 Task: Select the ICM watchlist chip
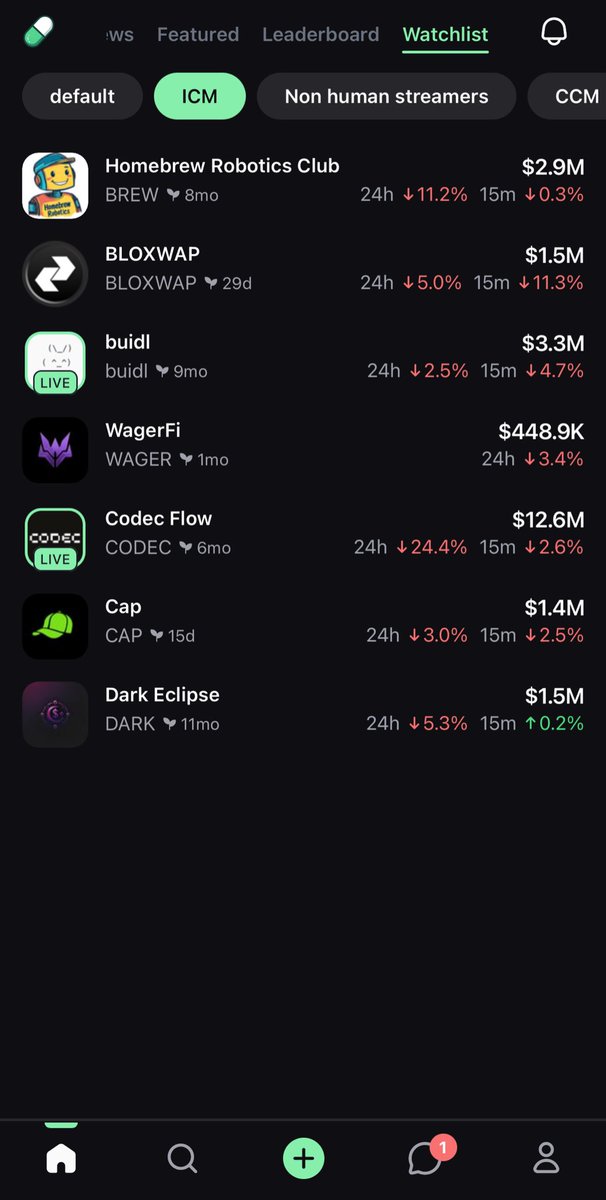tap(199, 96)
